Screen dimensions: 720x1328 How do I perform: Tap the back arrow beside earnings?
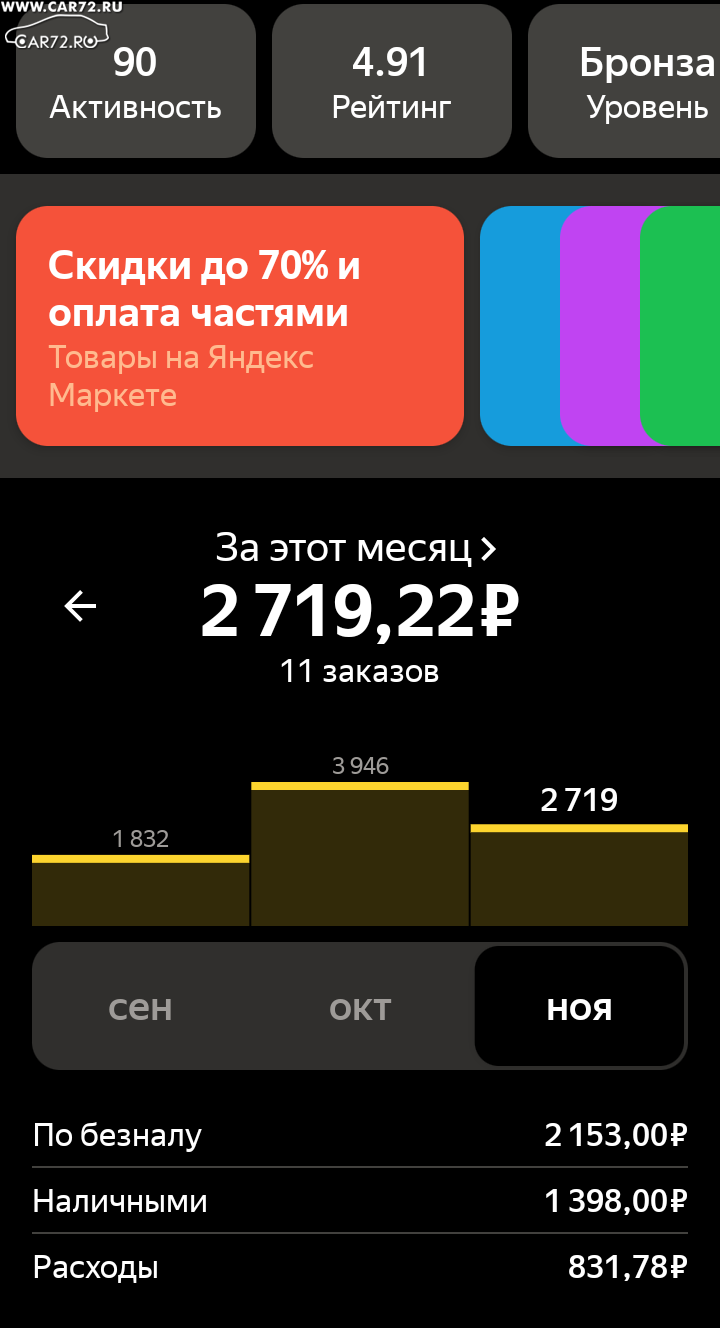tap(80, 606)
